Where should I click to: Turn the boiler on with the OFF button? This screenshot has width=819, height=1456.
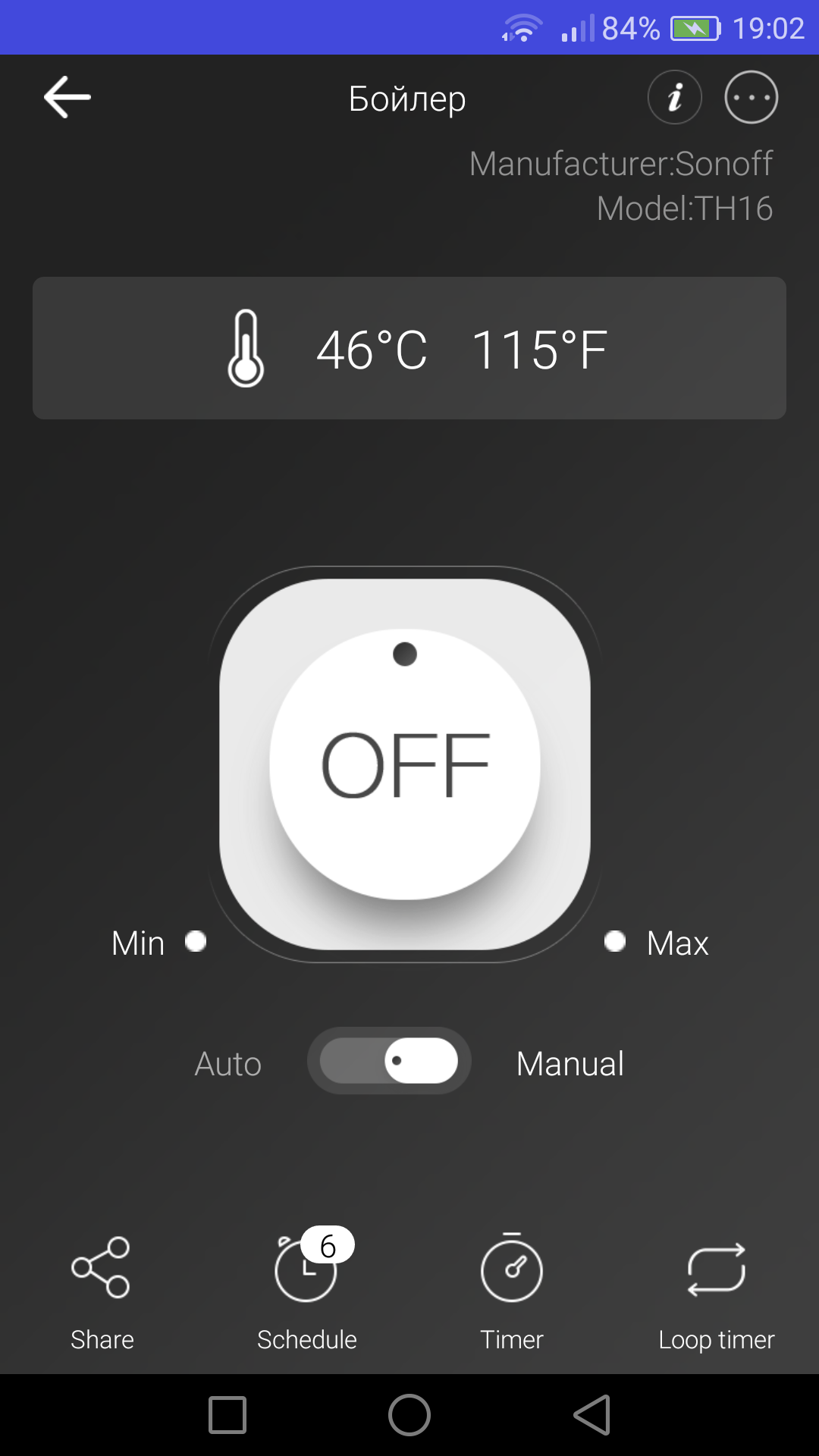[405, 764]
